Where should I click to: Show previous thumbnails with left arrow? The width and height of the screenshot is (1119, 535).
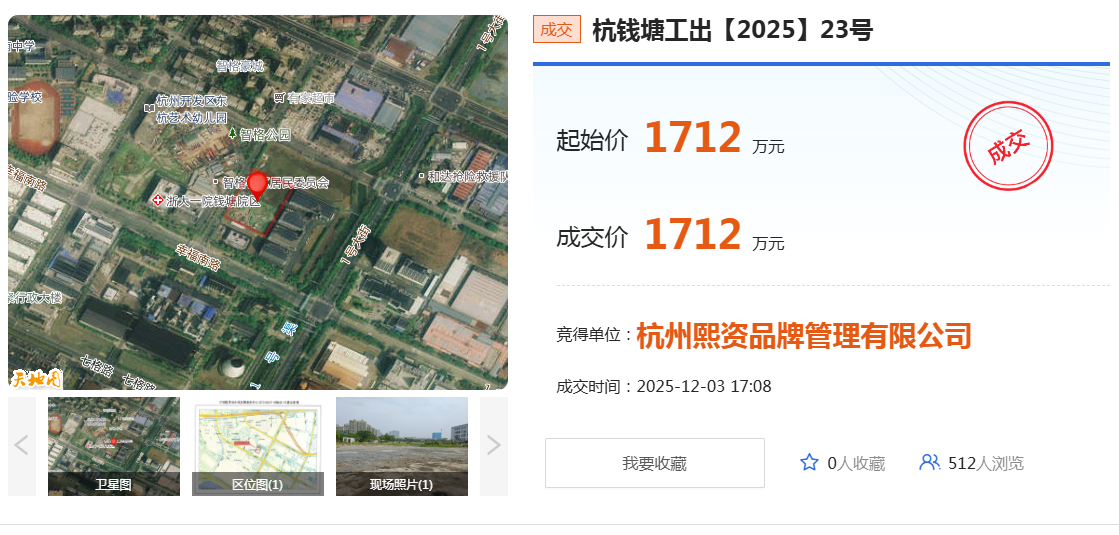(22, 446)
